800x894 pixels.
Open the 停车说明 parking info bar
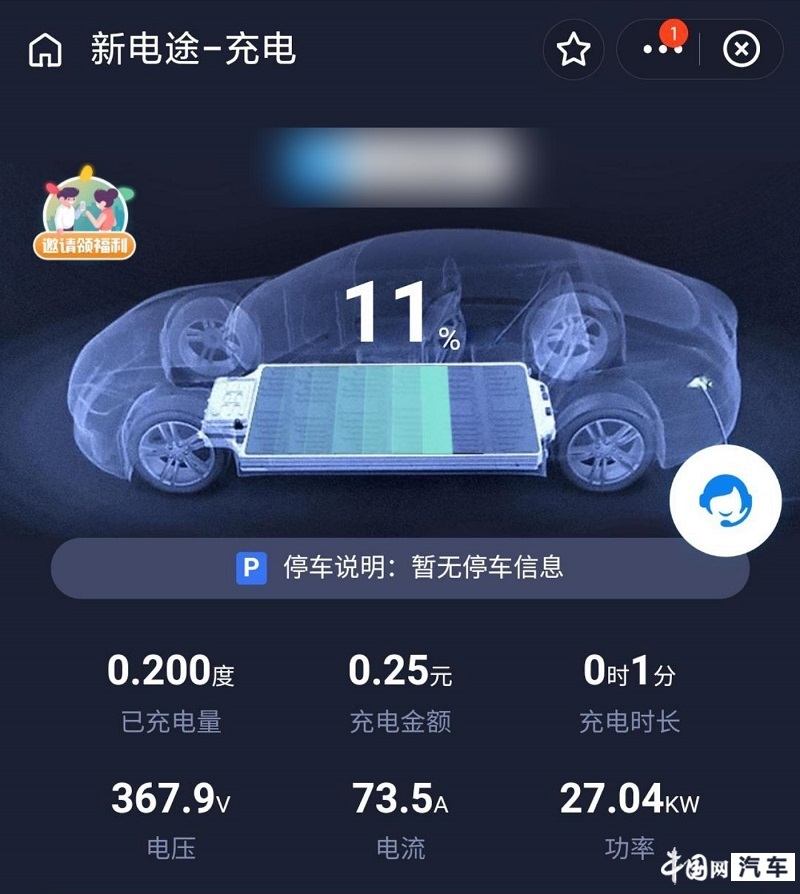coord(400,568)
